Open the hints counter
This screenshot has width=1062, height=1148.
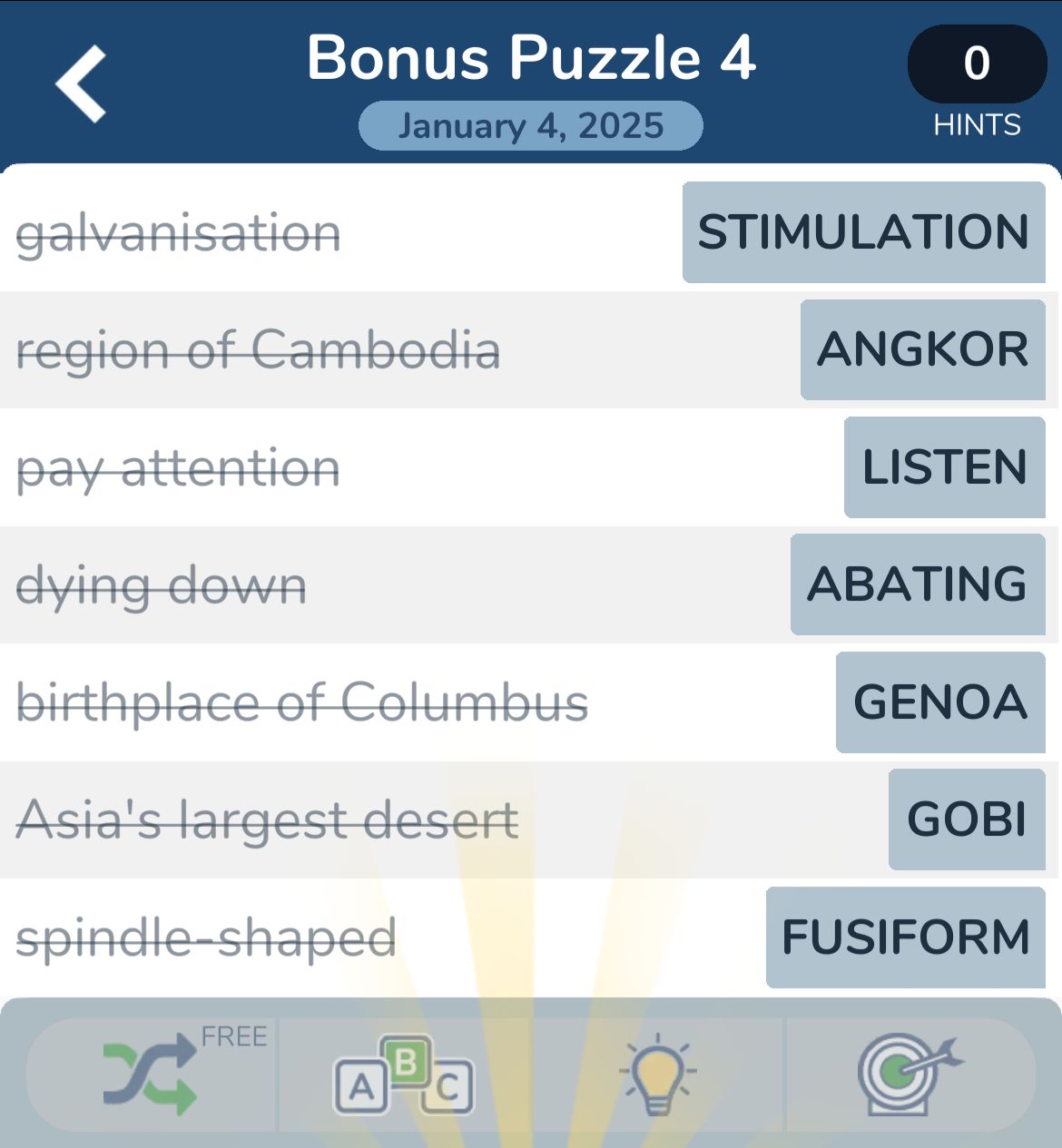point(977,65)
